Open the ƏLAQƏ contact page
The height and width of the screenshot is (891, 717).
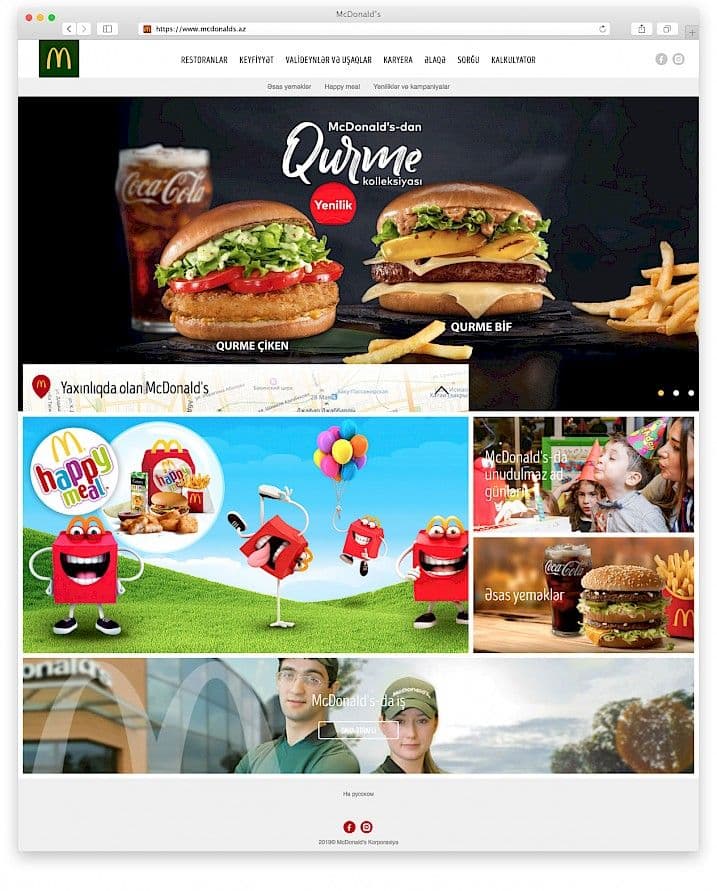pyautogui.click(x=434, y=60)
